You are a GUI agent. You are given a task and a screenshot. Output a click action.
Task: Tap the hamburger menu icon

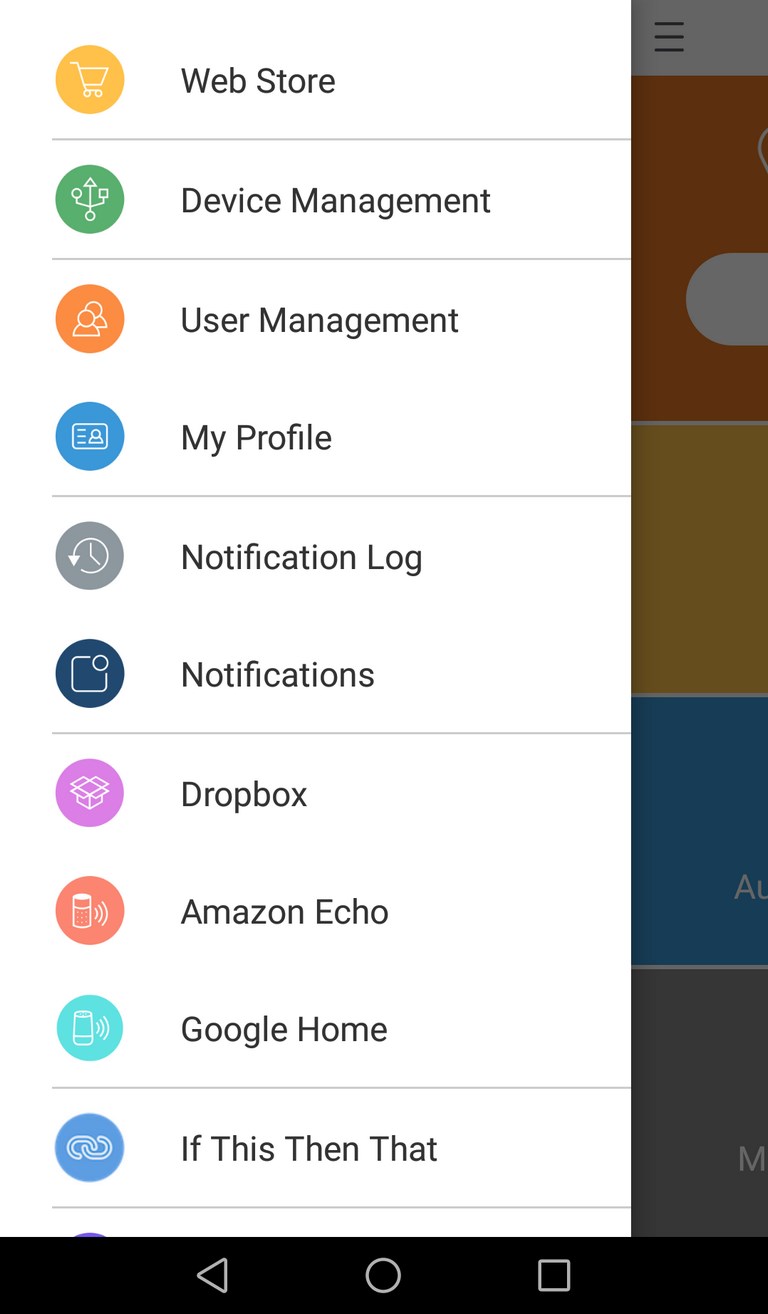tap(669, 37)
